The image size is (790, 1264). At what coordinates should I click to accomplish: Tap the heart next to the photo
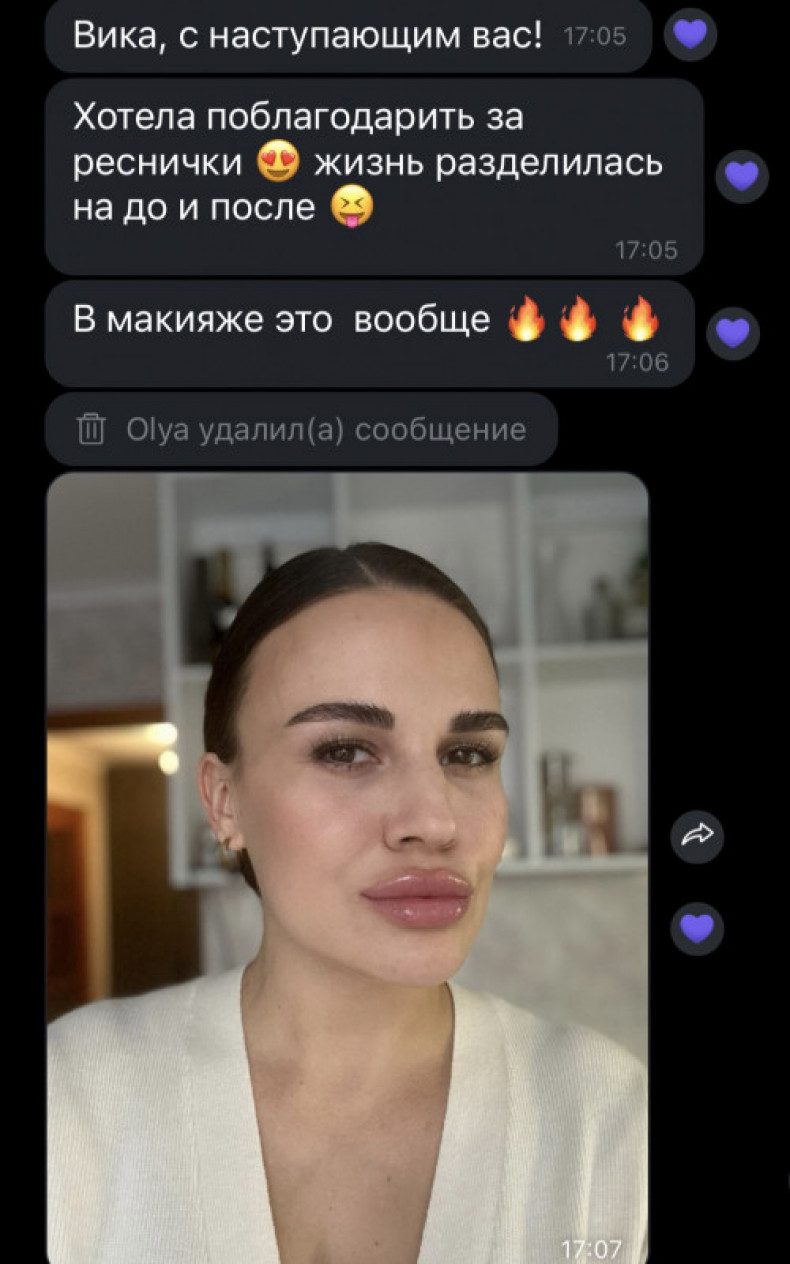(696, 928)
